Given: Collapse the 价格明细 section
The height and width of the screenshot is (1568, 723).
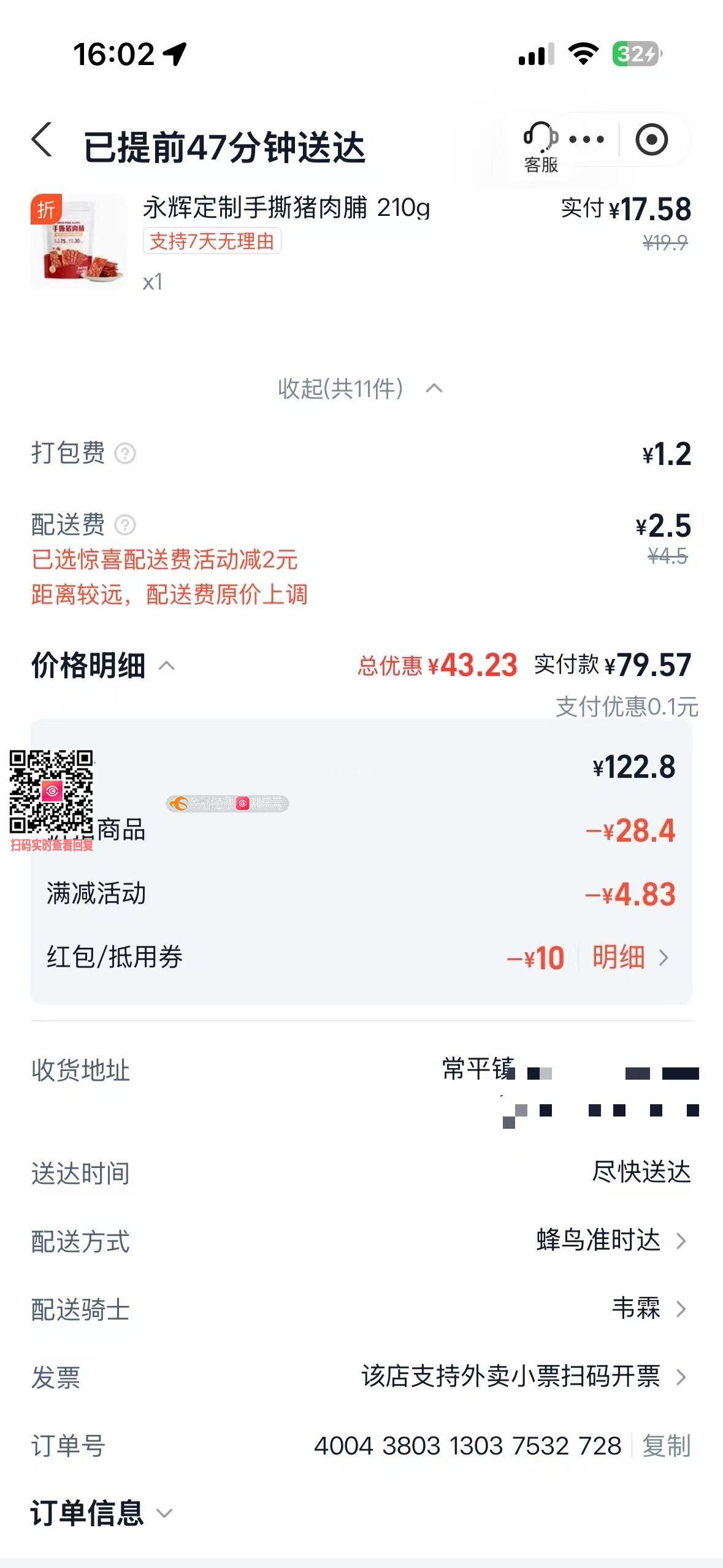Looking at the screenshot, I should click(166, 666).
